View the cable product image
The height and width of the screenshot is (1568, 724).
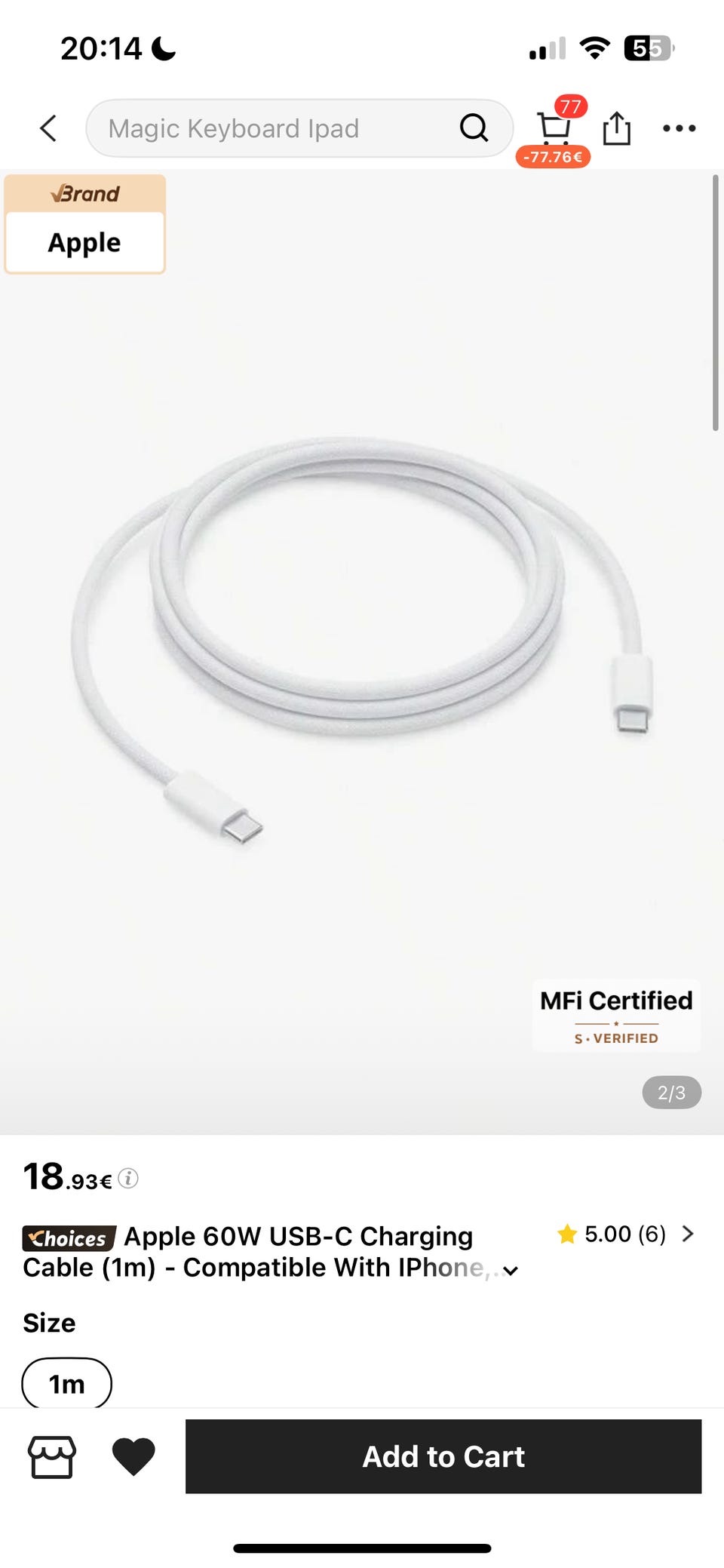[362, 641]
